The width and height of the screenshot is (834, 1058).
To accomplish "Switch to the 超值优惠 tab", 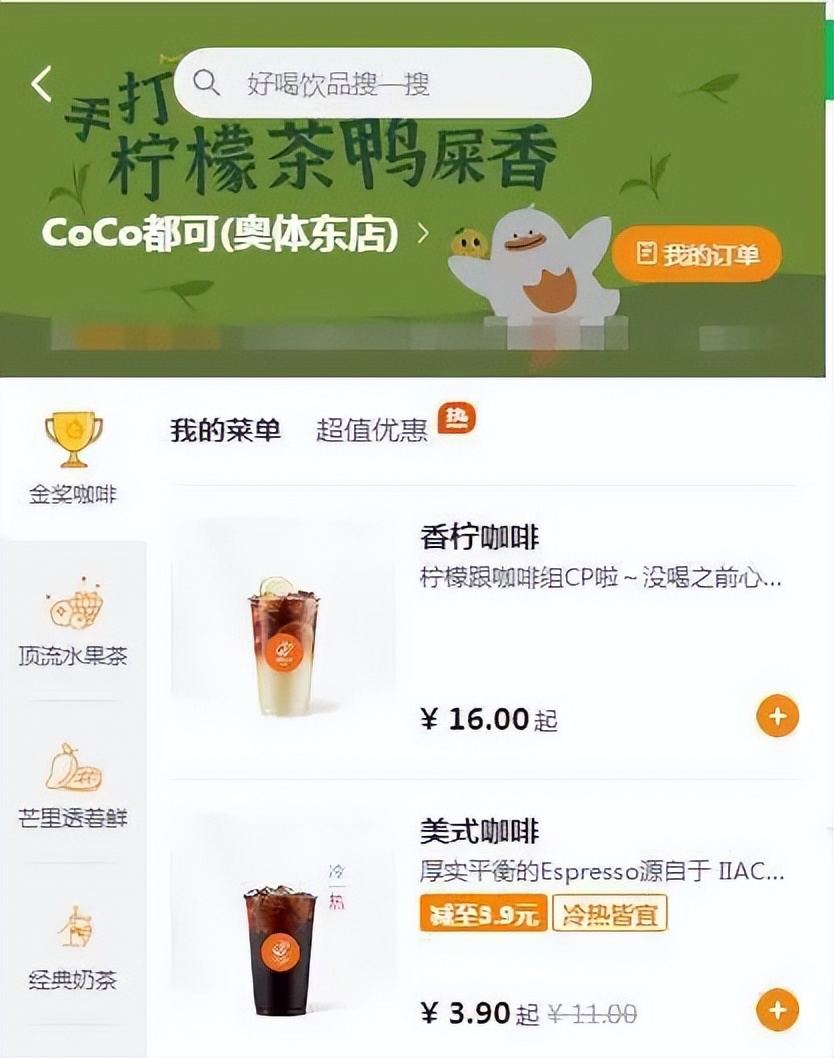I will [x=372, y=430].
